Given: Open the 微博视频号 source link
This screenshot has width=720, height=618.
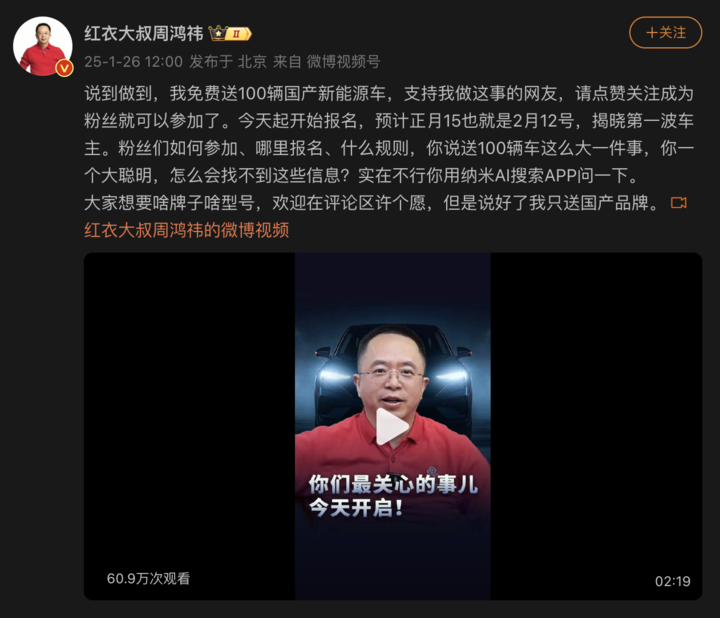Looking at the screenshot, I should [343, 61].
